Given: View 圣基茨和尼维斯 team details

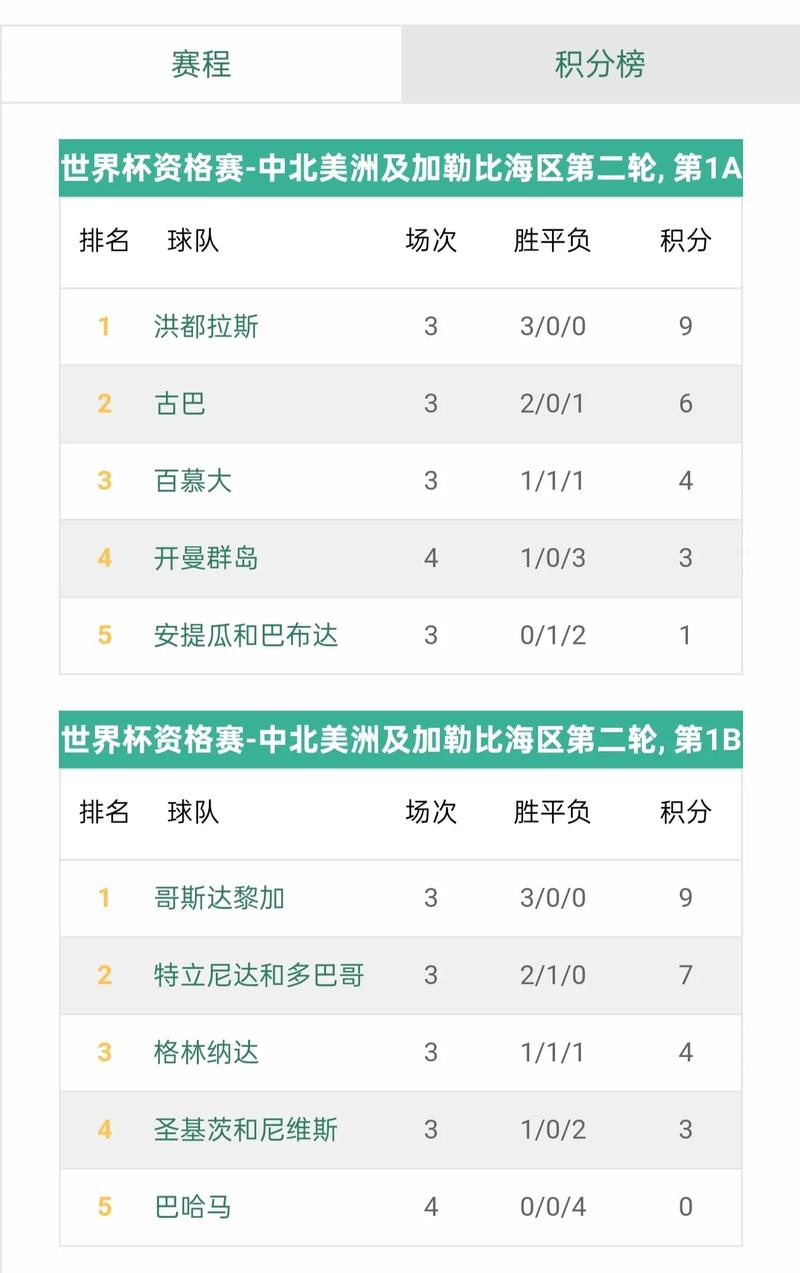Looking at the screenshot, I should point(243,1130).
